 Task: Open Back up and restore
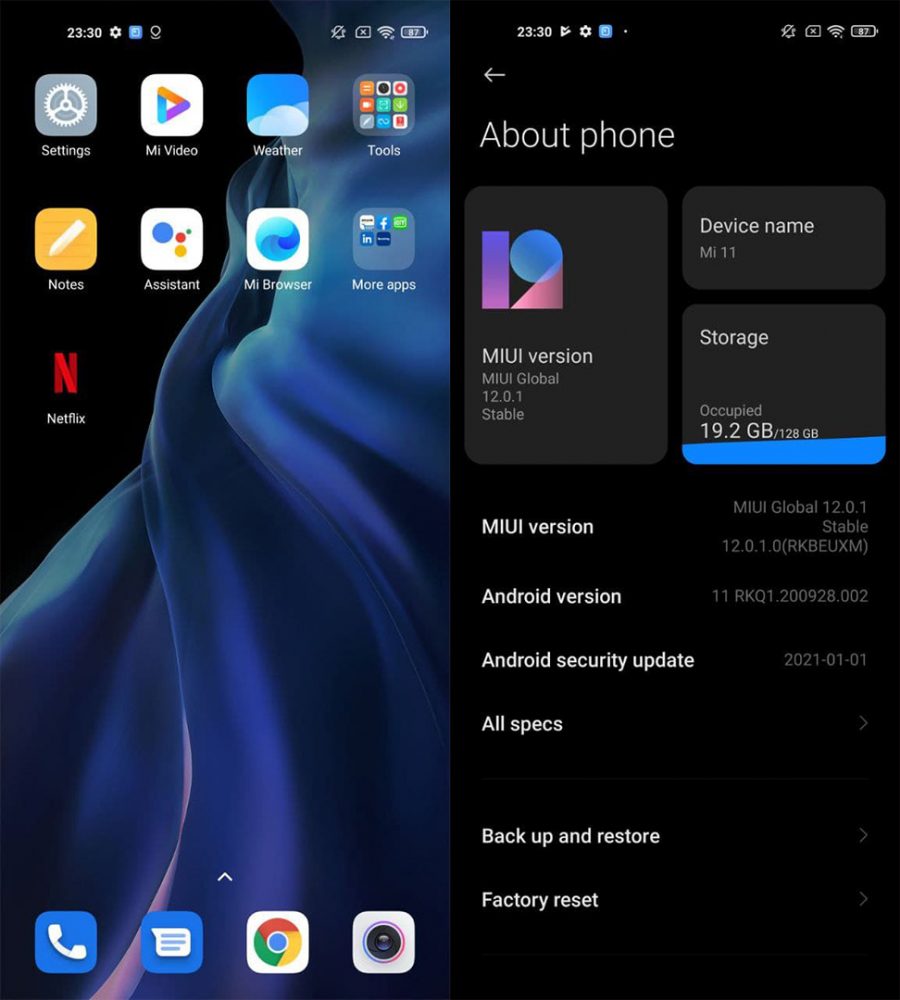point(675,835)
